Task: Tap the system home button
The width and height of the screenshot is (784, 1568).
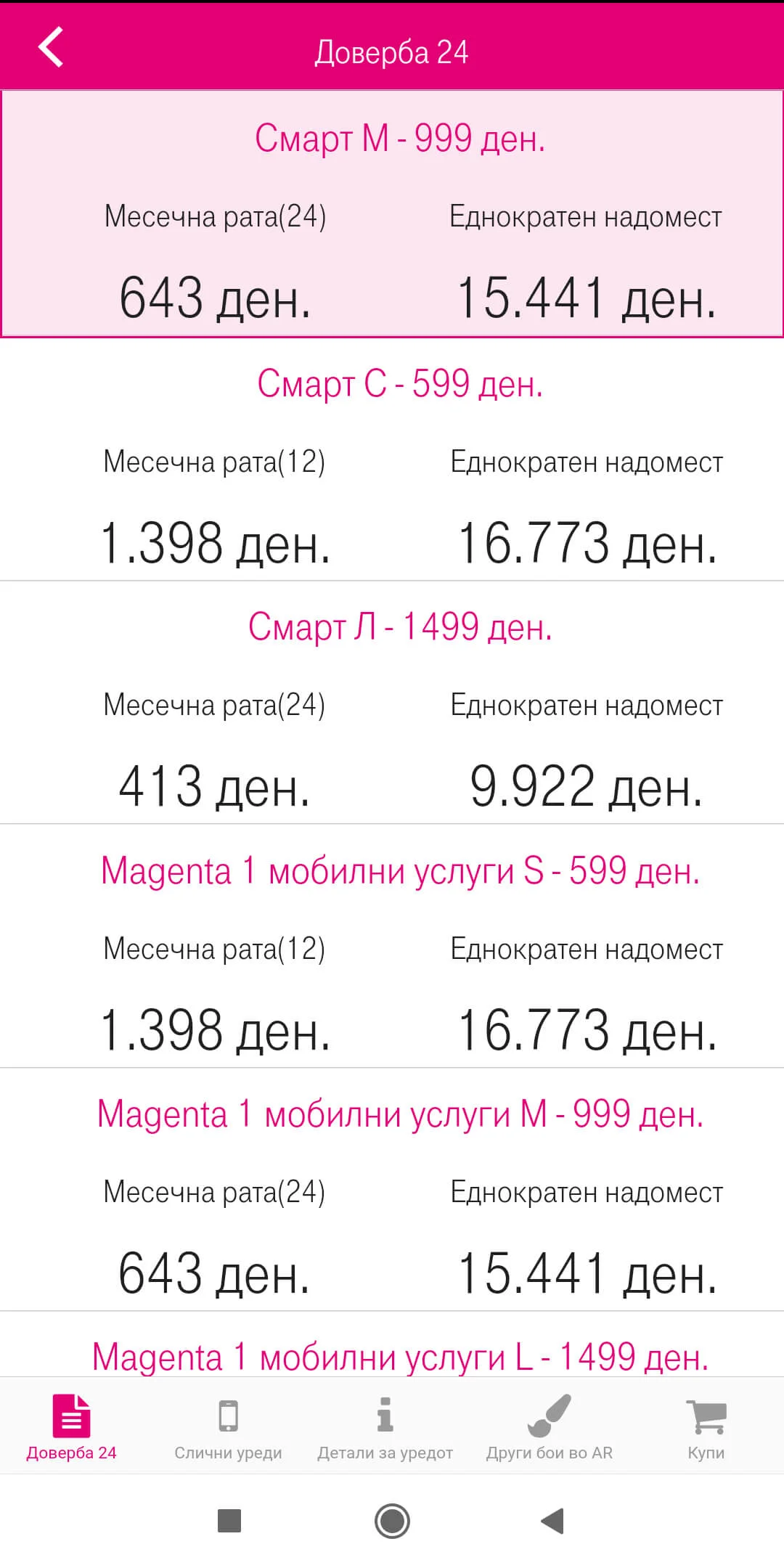Action: click(x=392, y=1521)
